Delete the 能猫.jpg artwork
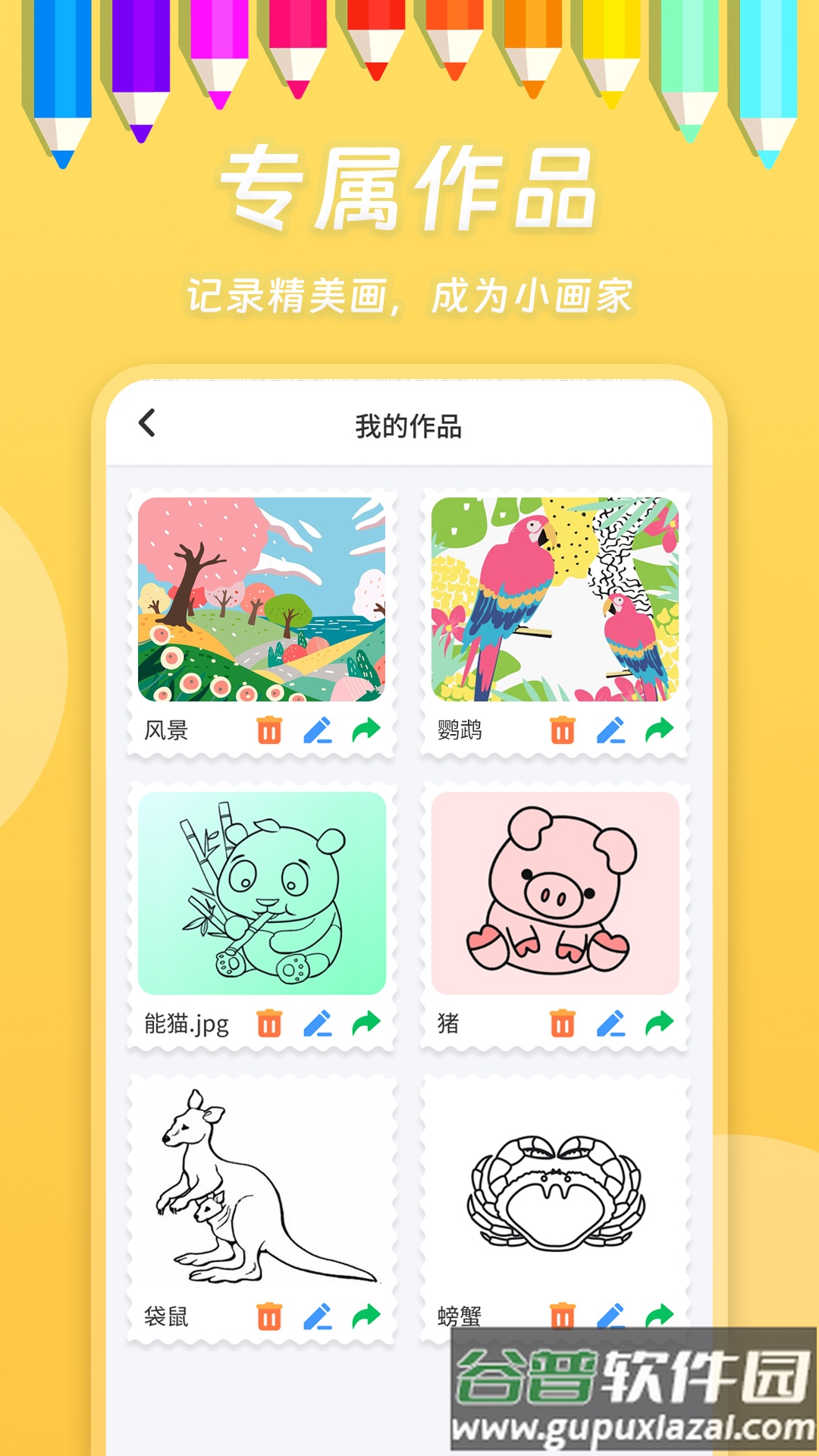The height and width of the screenshot is (1456, 819). pos(268,1023)
